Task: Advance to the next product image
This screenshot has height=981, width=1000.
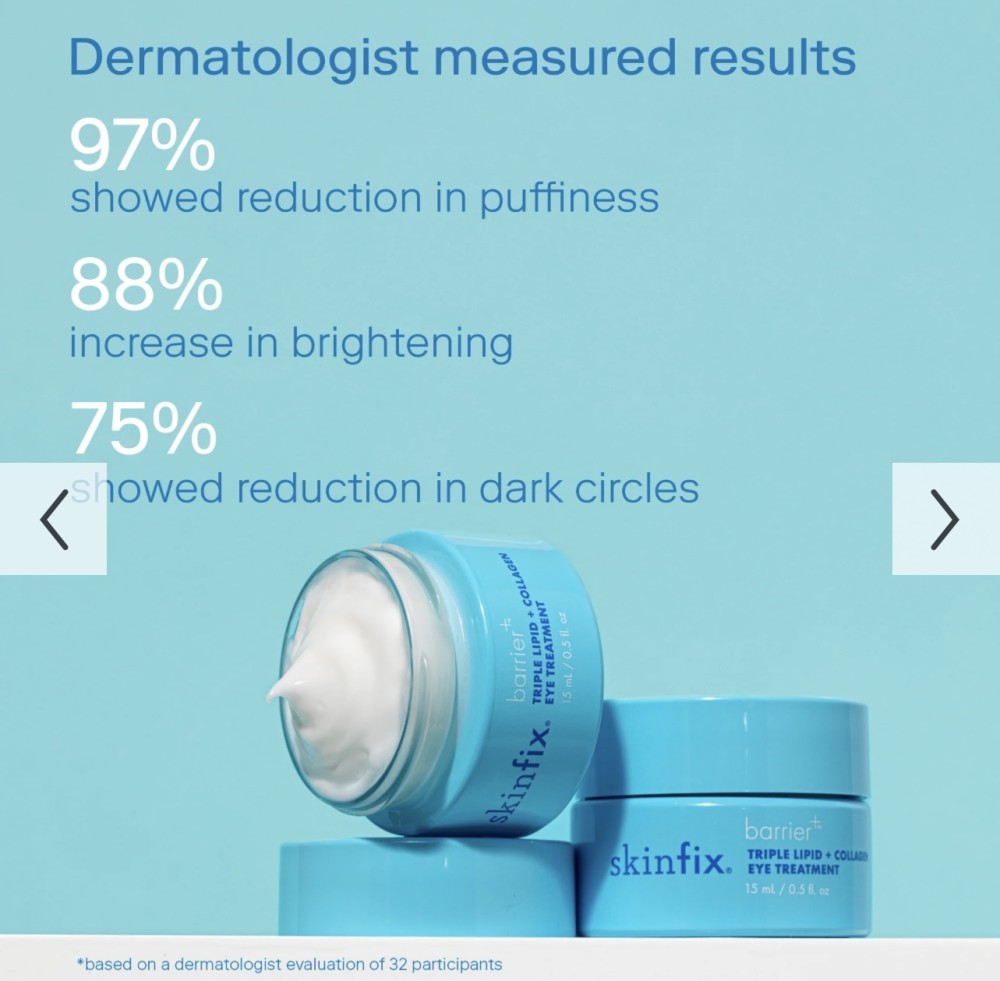Action: [x=945, y=519]
